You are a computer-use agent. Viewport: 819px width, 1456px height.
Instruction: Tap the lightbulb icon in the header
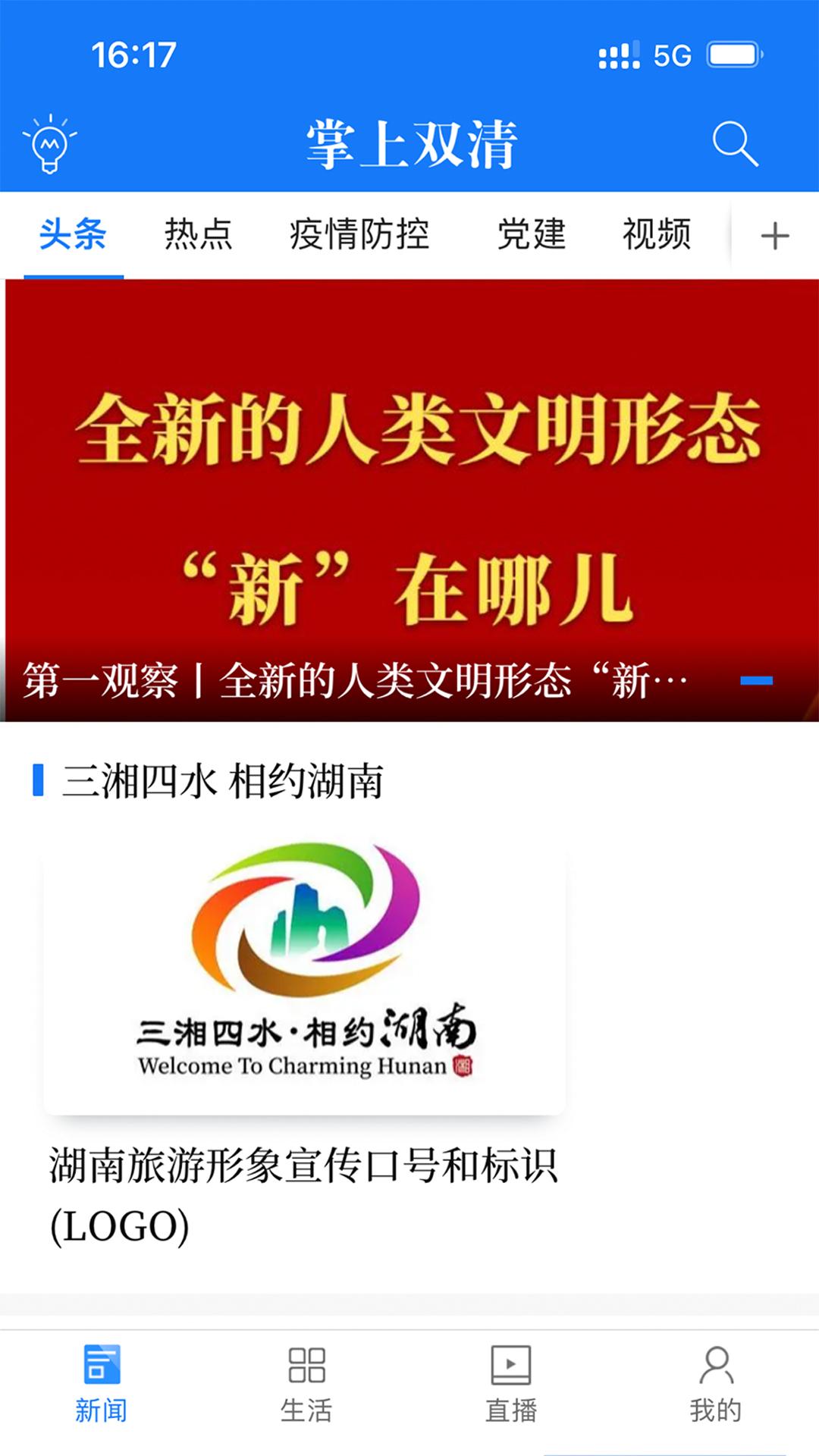coord(50,143)
